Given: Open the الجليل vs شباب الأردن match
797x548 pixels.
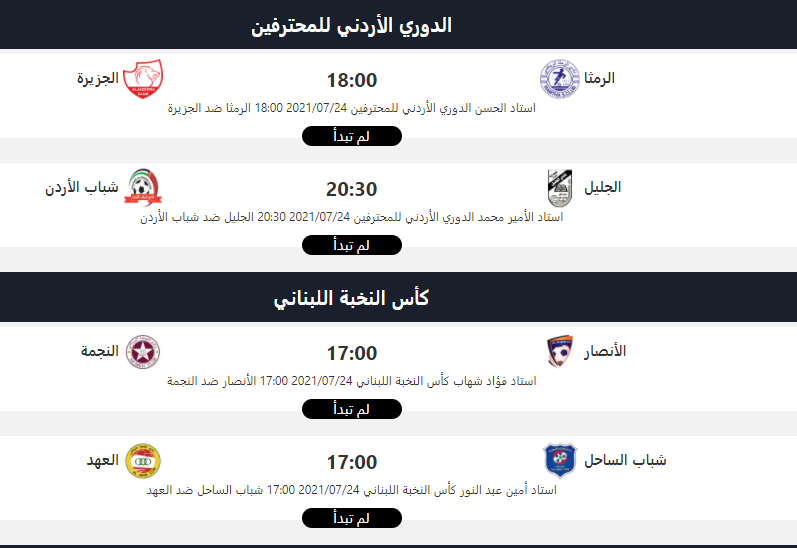Looking at the screenshot, I should 351,190.
